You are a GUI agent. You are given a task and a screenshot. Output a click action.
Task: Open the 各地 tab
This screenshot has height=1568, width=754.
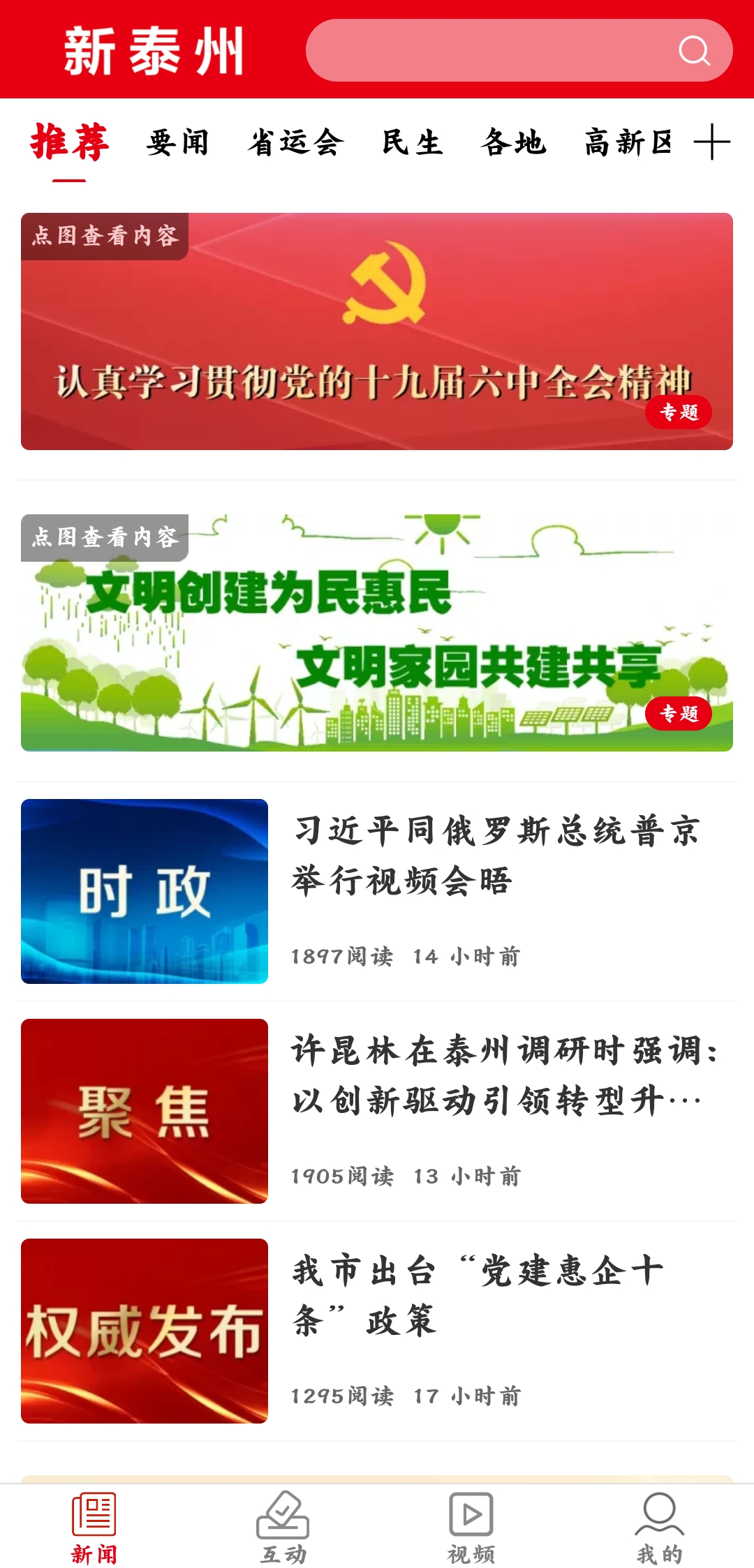[513, 142]
